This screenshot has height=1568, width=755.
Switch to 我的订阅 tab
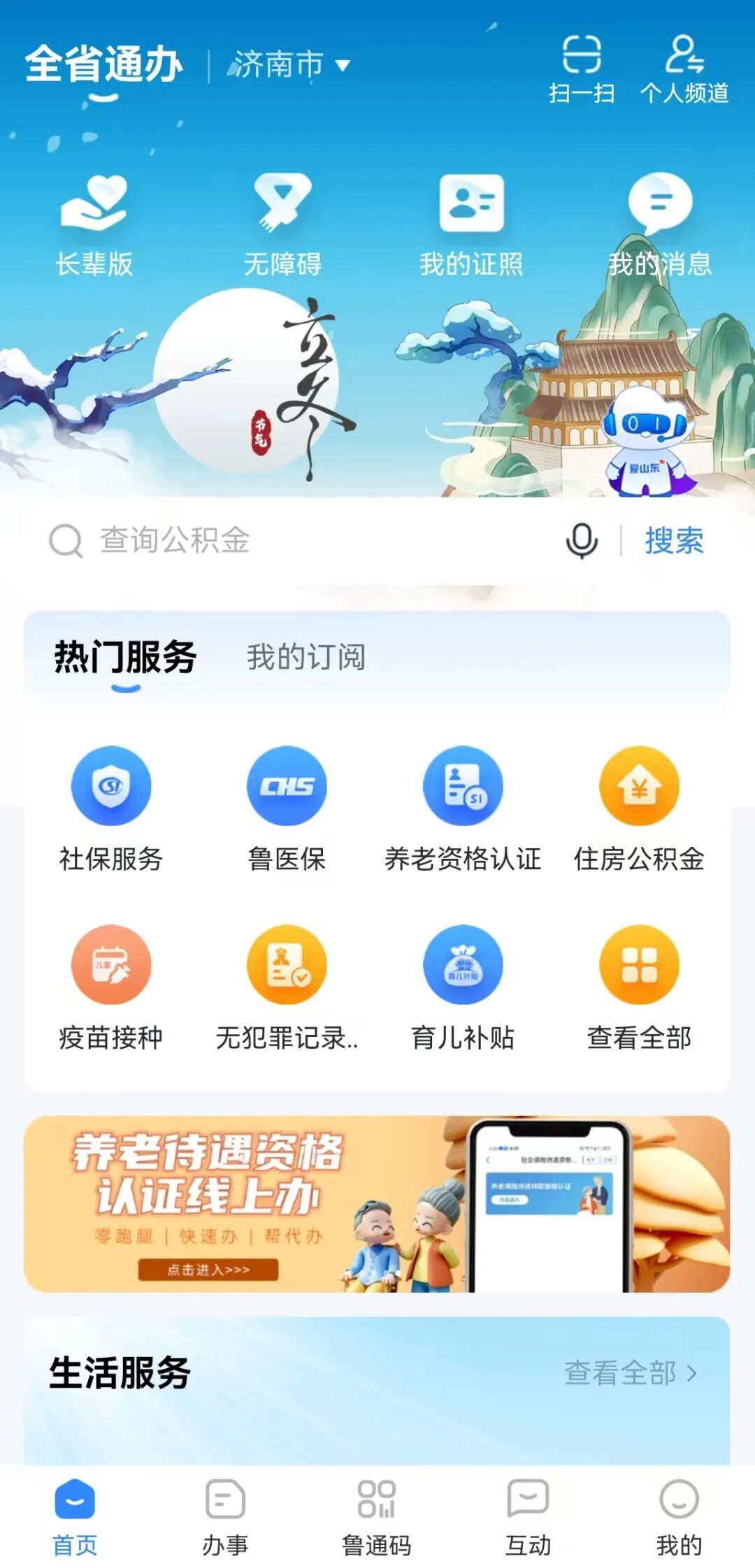tap(306, 658)
